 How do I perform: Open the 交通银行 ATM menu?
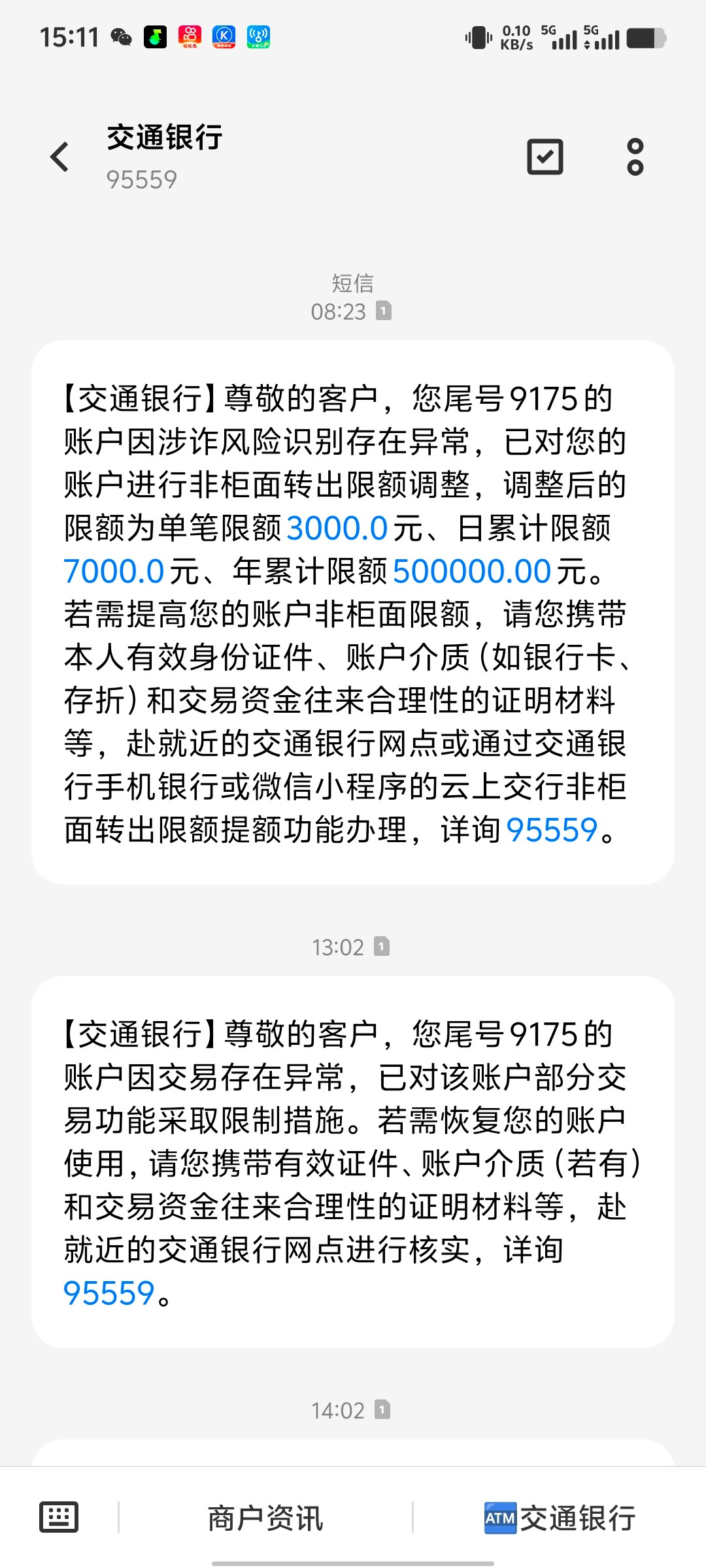pyautogui.click(x=560, y=1518)
